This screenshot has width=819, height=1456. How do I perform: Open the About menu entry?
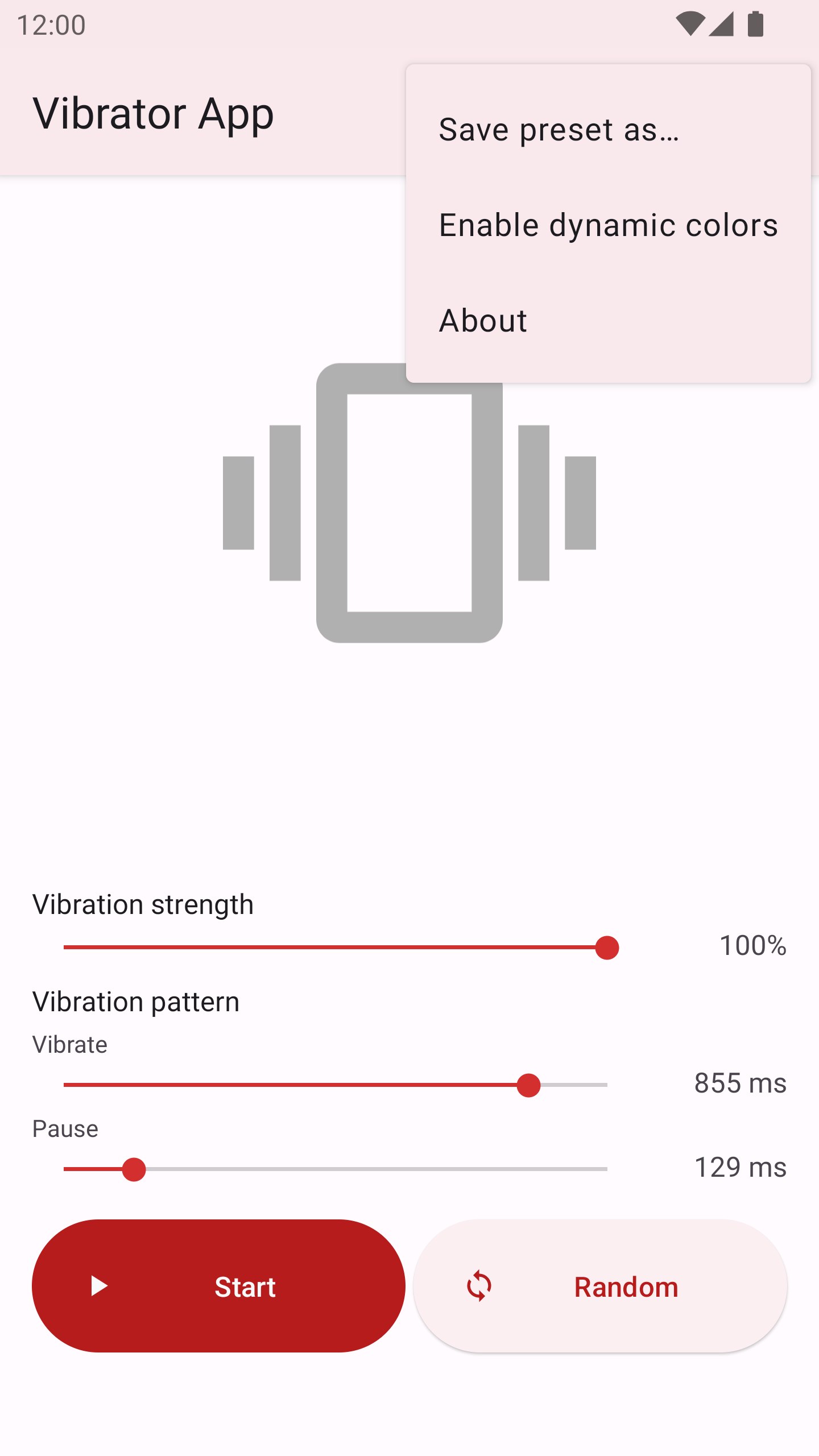(483, 320)
